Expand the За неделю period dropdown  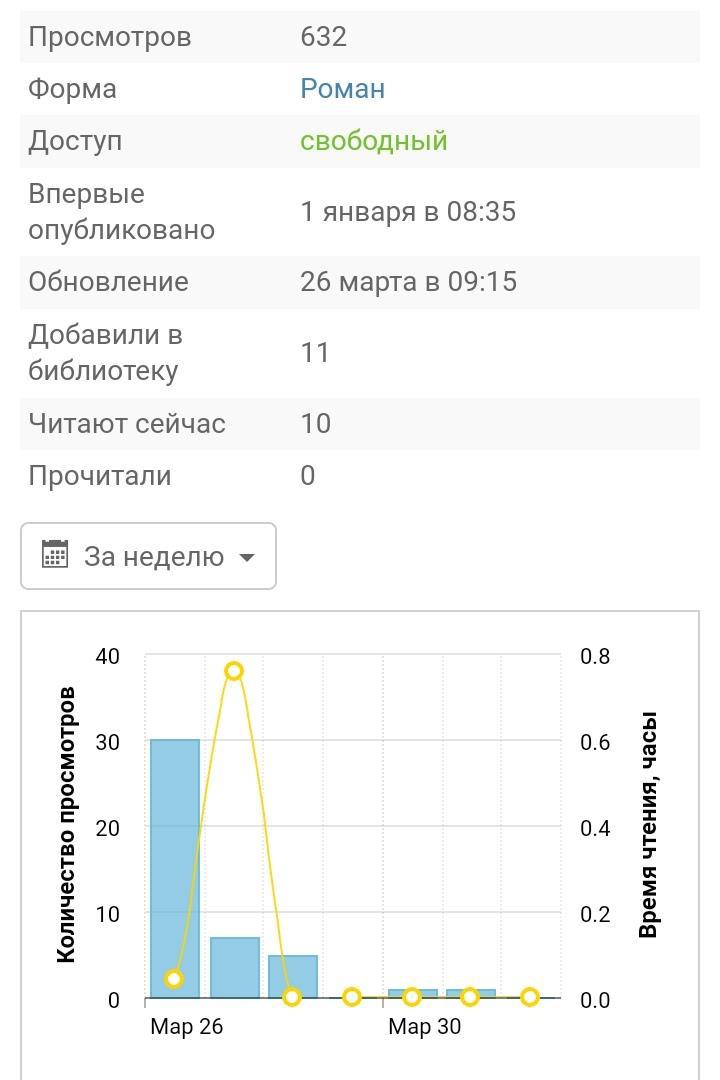pyautogui.click(x=149, y=556)
